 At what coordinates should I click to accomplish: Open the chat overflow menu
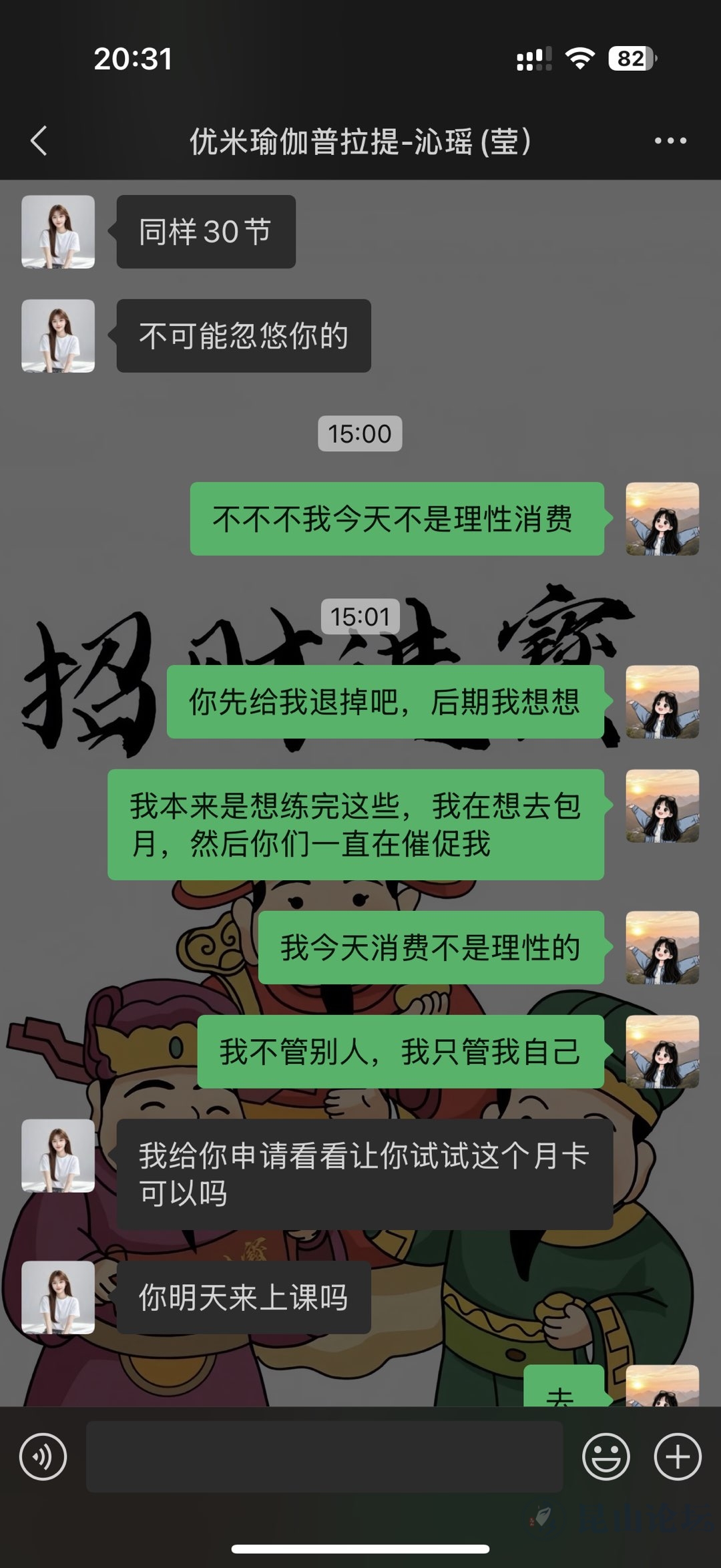[x=670, y=141]
